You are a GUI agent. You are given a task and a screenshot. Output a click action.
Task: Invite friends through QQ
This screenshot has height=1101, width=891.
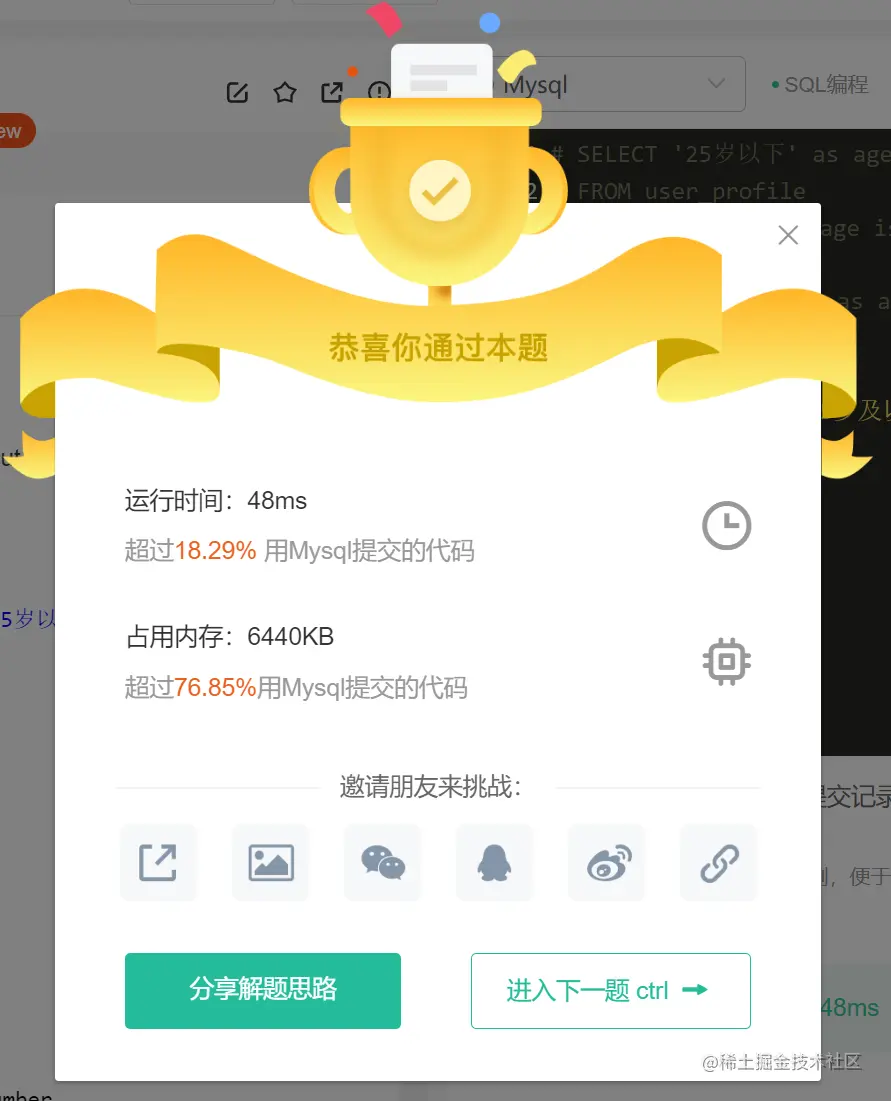[x=494, y=862]
